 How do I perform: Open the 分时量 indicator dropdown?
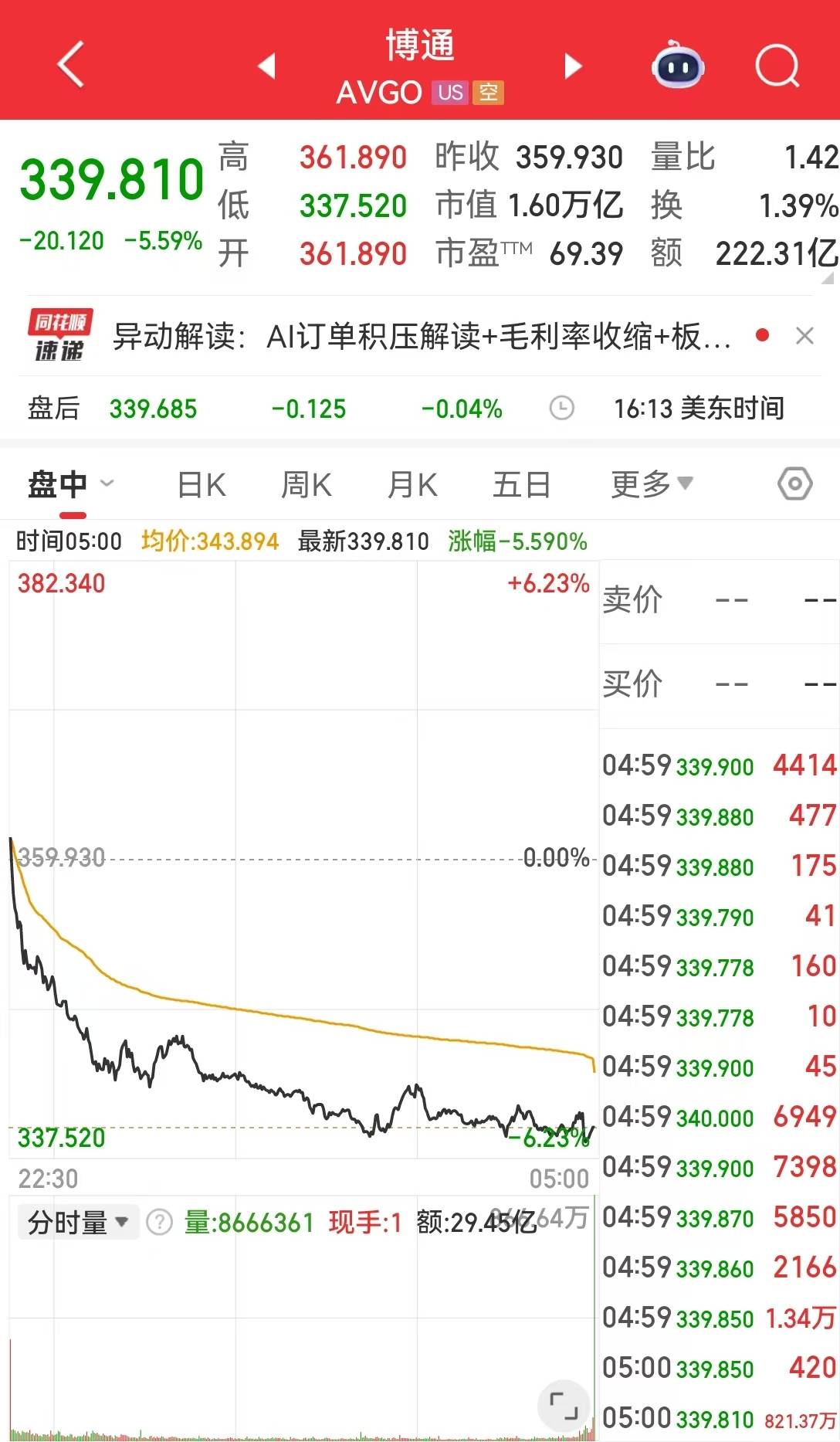coord(76,1222)
